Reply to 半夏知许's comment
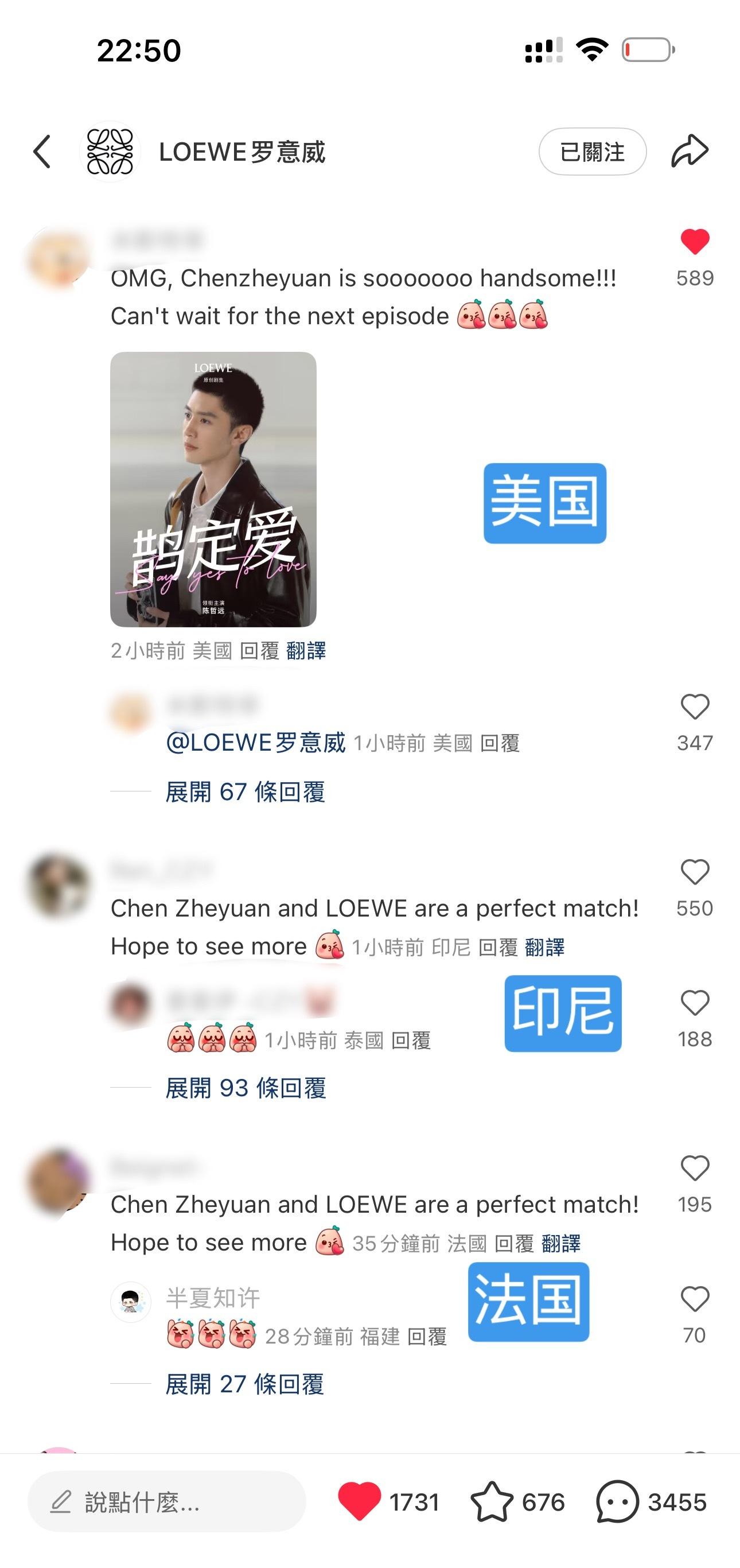740x1568 pixels. pos(427,1336)
